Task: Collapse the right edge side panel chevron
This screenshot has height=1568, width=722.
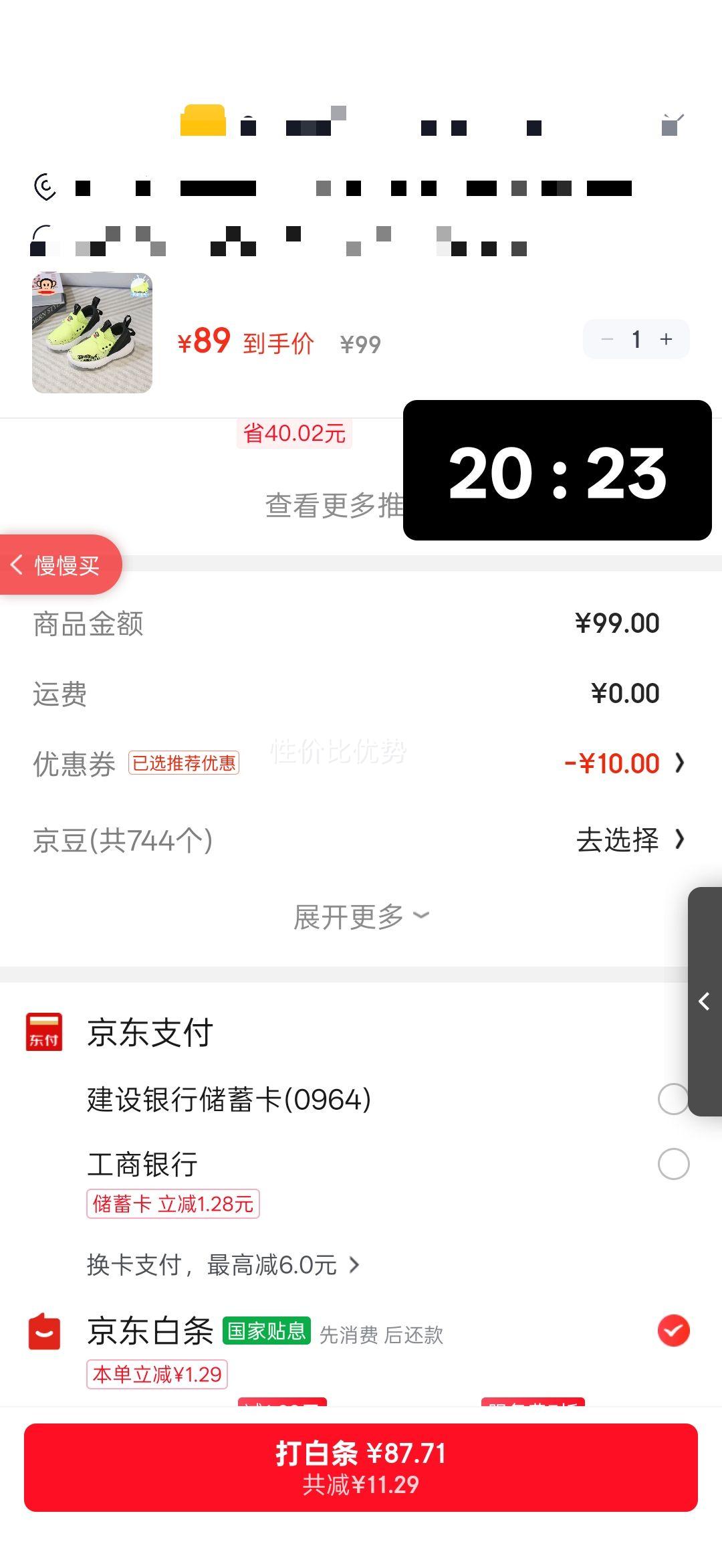Action: (704, 1000)
